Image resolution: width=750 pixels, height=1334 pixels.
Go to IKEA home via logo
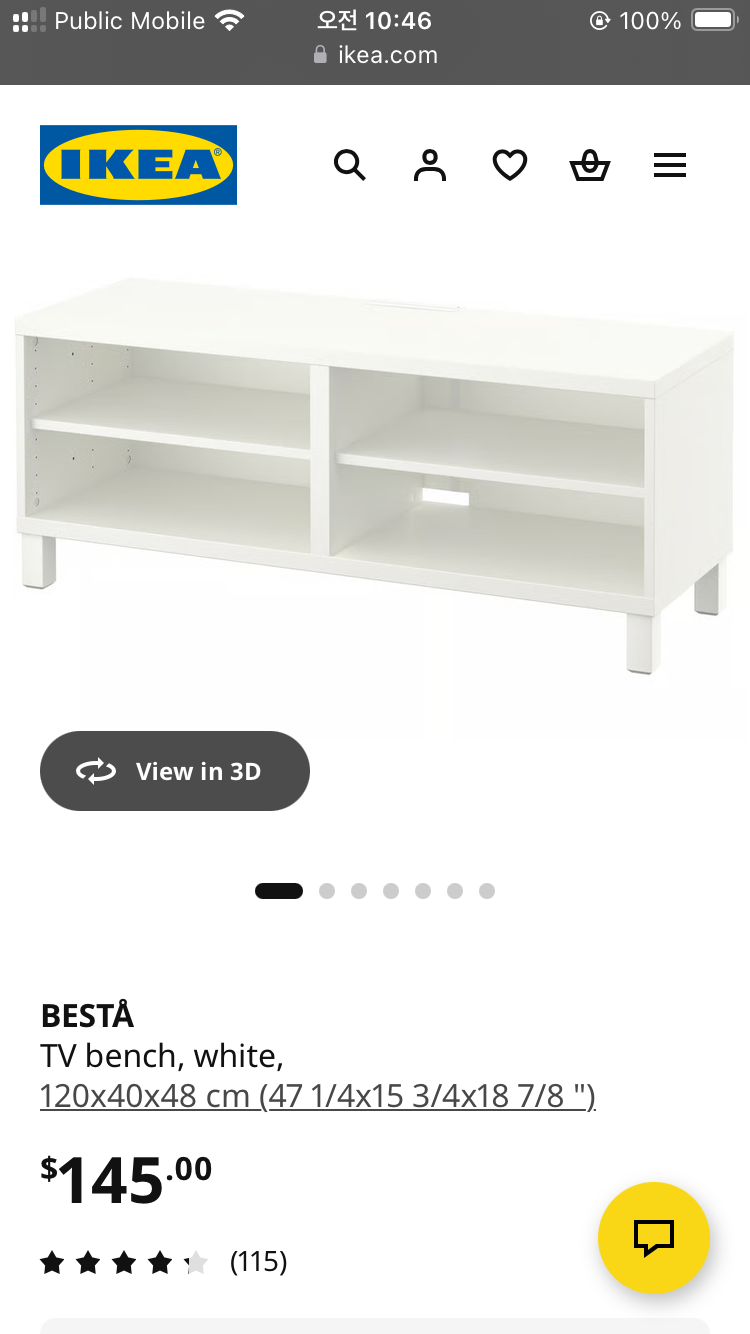(x=138, y=165)
